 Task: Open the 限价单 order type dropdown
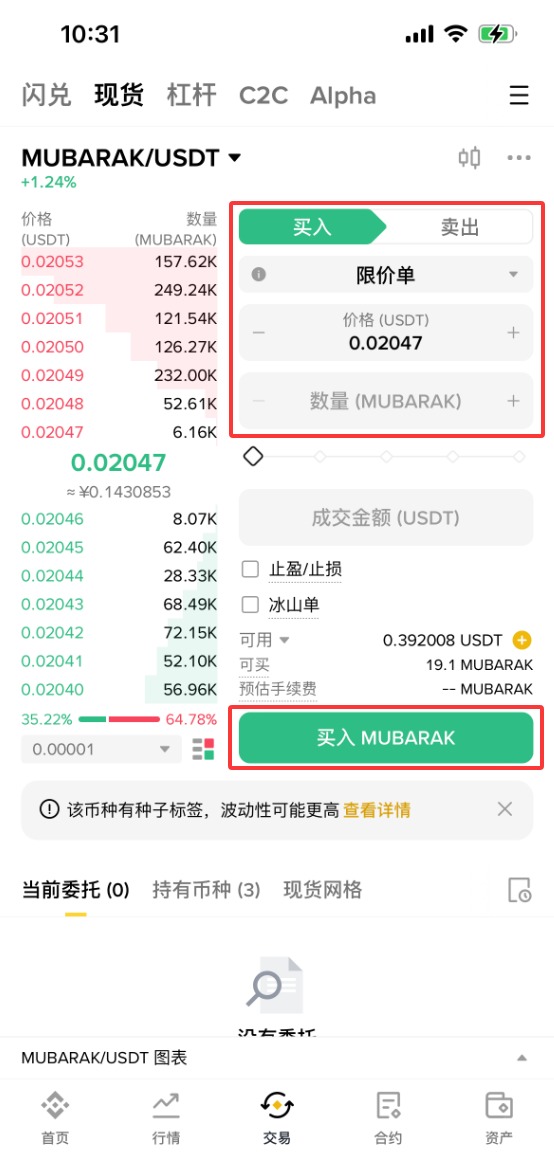click(386, 274)
